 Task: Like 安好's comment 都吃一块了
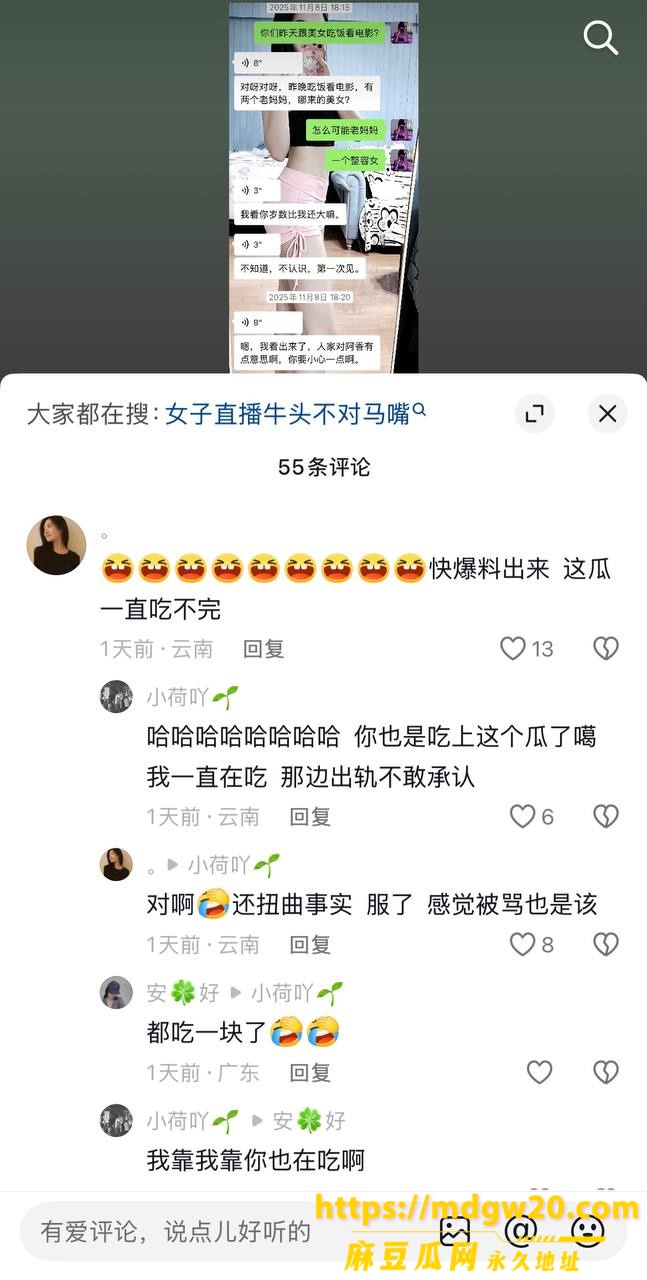(539, 1073)
